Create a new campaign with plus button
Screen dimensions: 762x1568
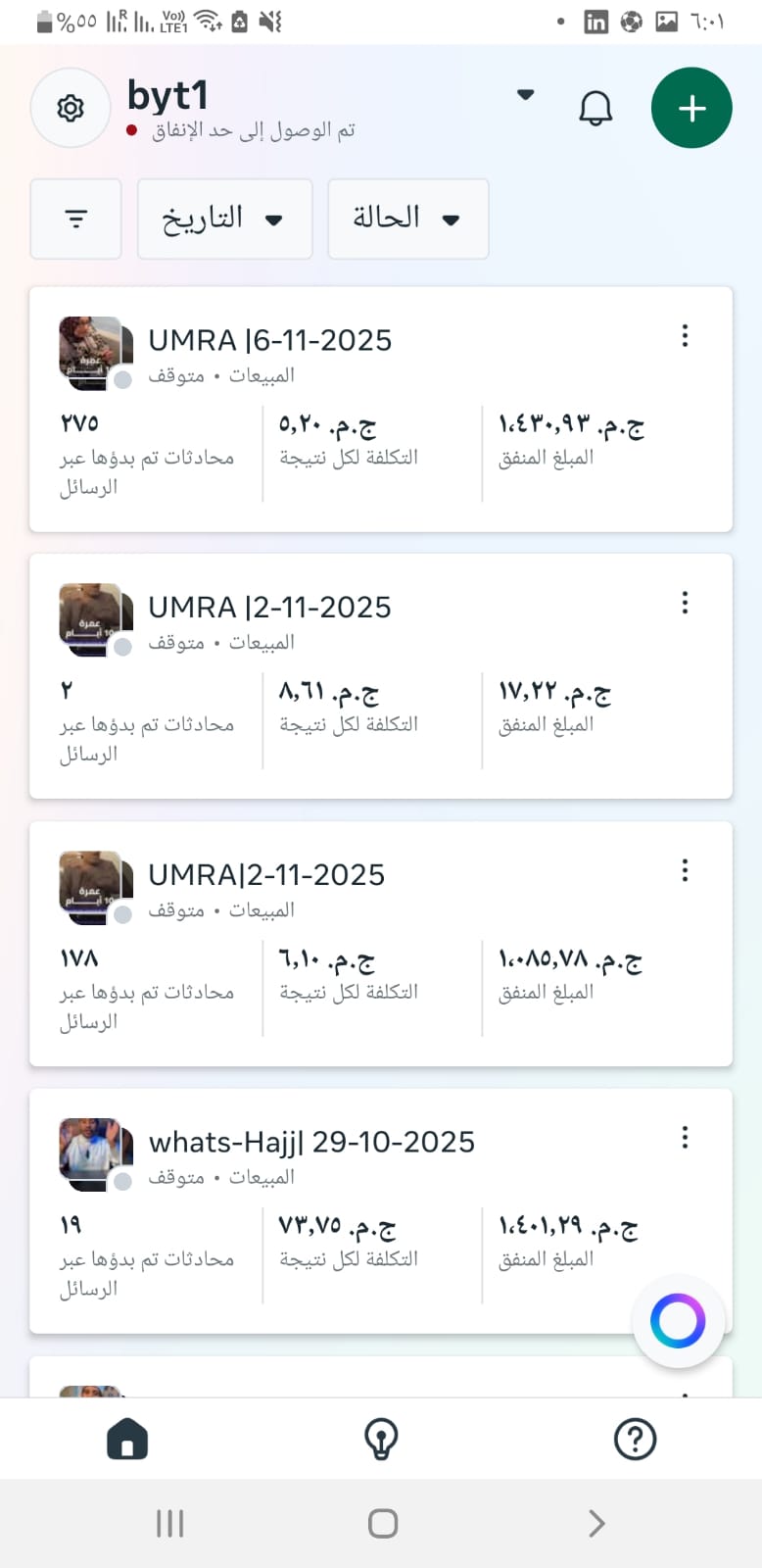click(x=691, y=108)
